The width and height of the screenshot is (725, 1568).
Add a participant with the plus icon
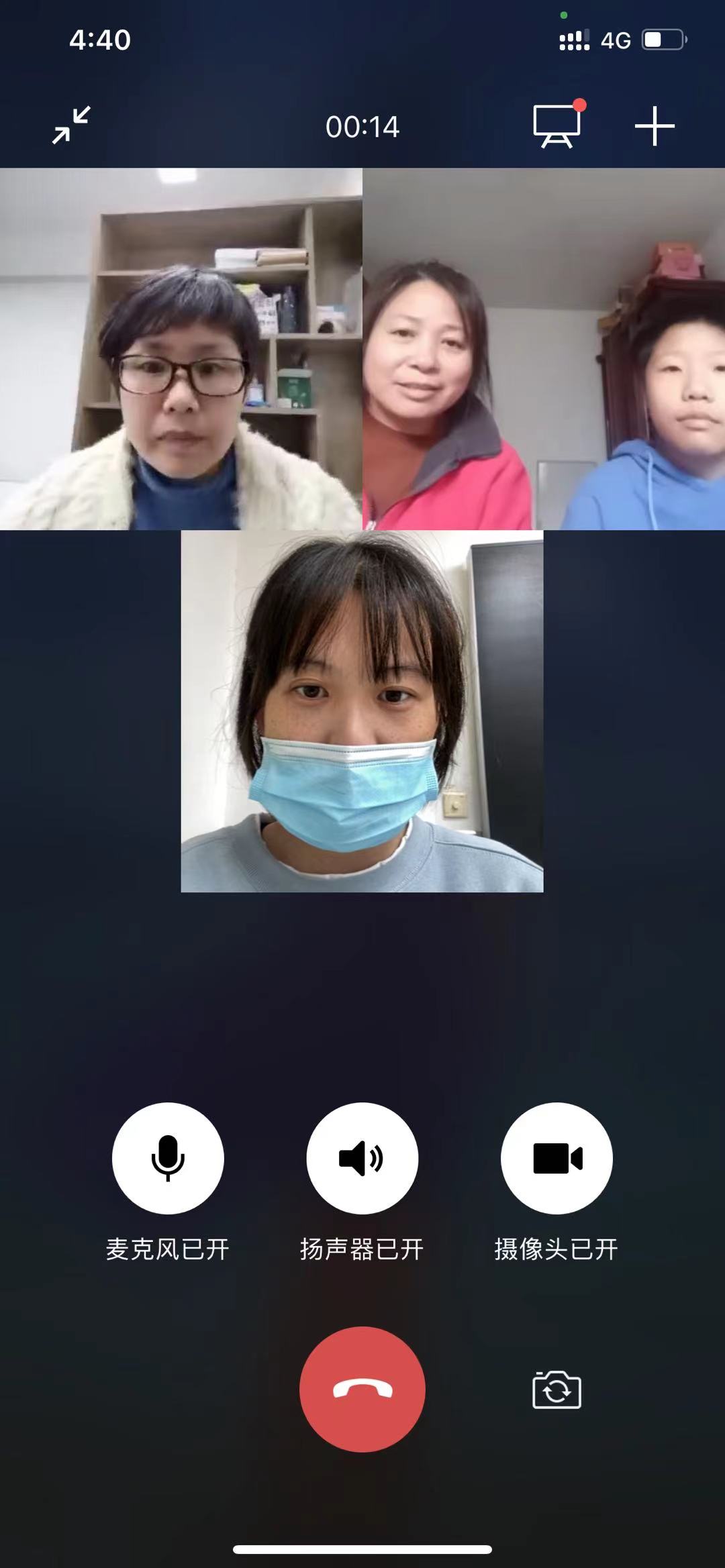click(x=655, y=126)
